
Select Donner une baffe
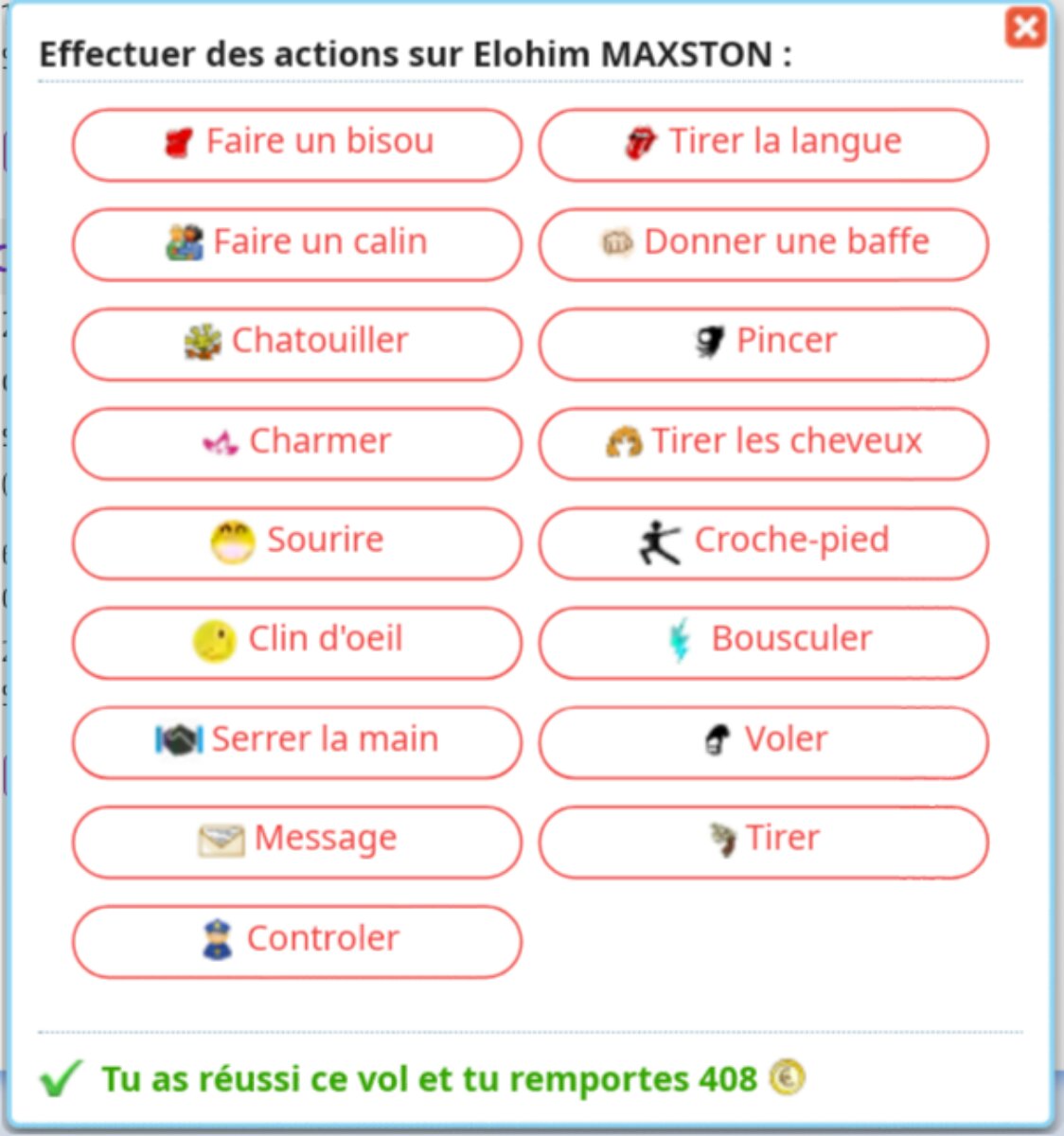coord(763,243)
